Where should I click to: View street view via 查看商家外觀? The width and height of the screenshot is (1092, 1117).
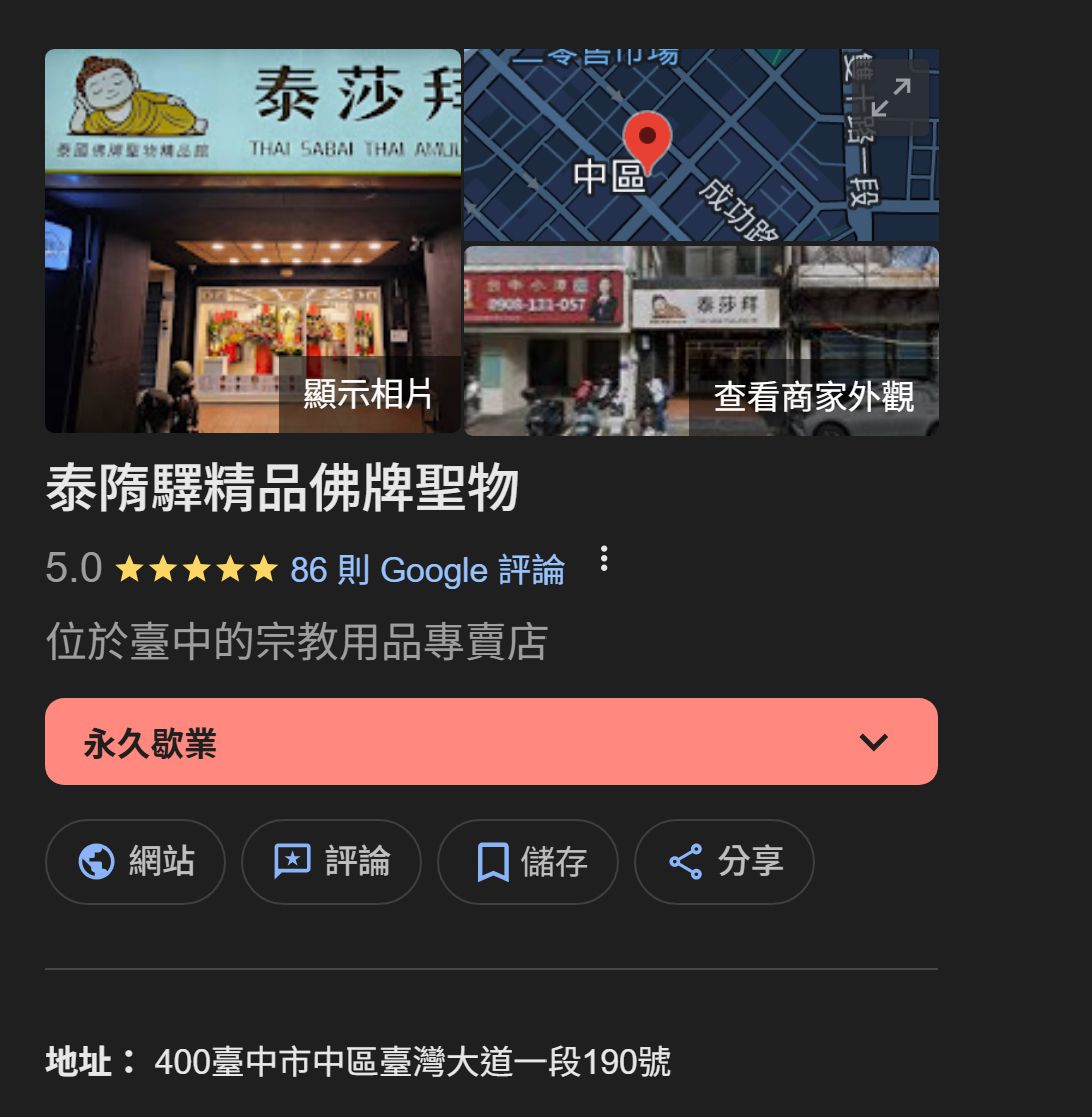(812, 397)
